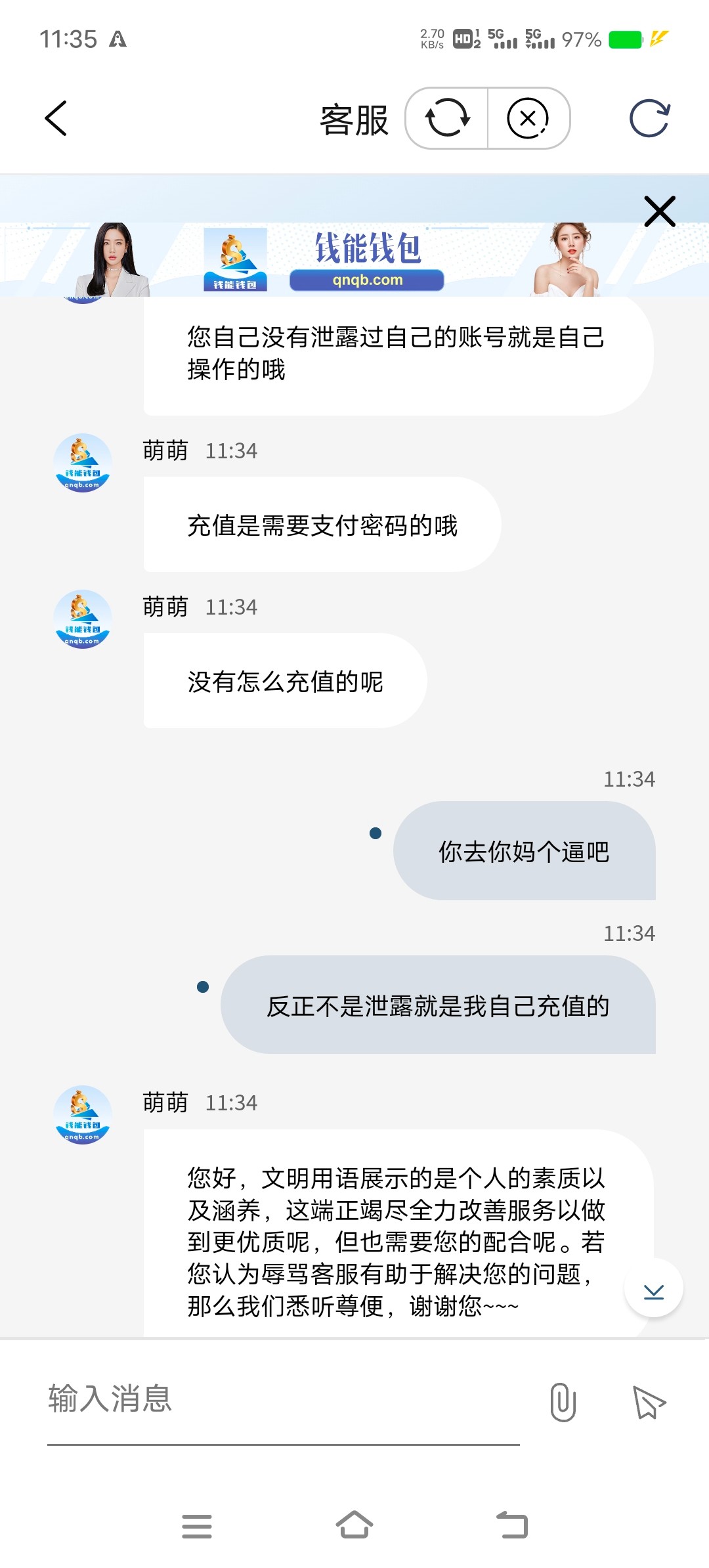Image resolution: width=709 pixels, height=1568 pixels.
Task: Tap the HD indicator in the status bar
Action: [463, 38]
